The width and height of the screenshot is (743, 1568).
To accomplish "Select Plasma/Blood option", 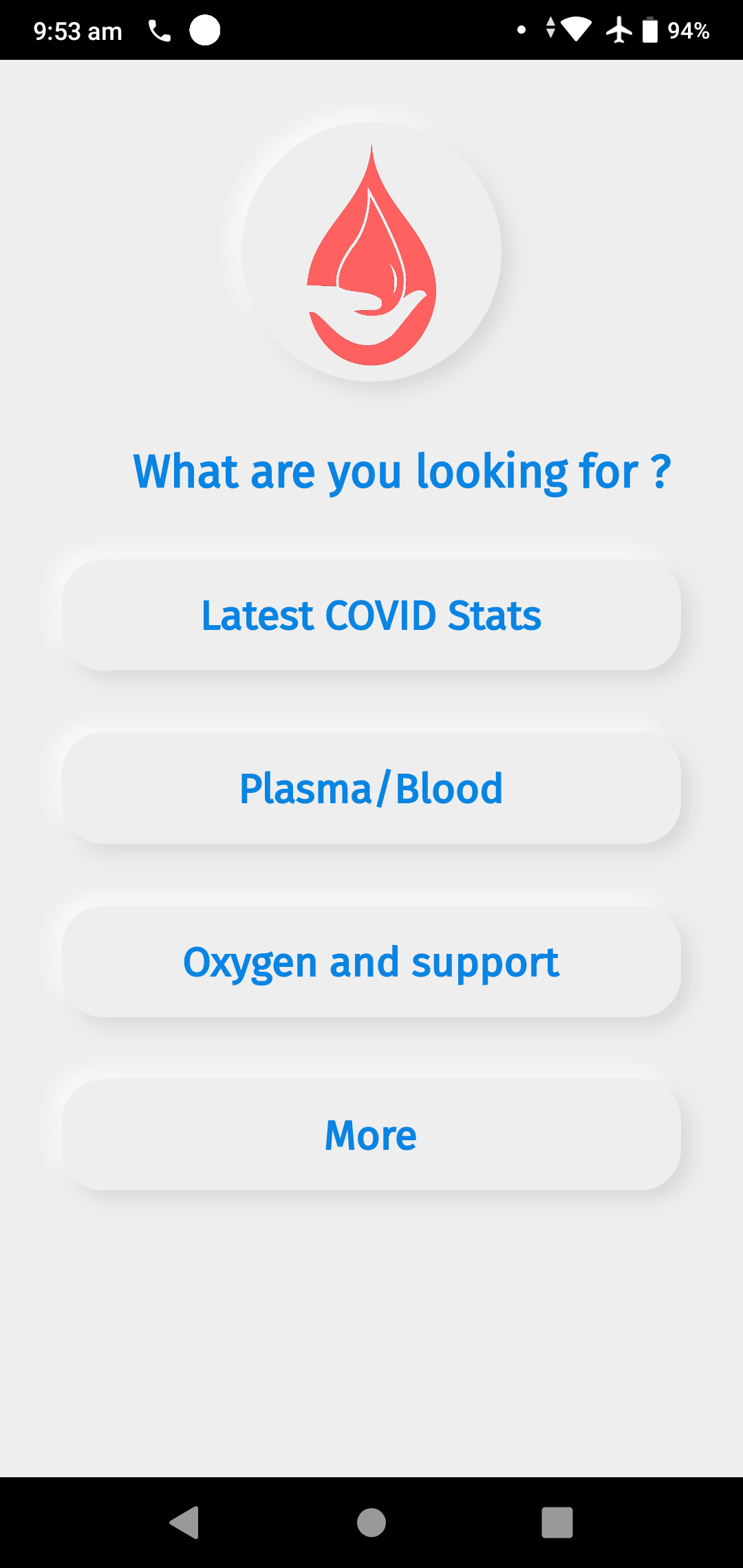I will coord(371,789).
